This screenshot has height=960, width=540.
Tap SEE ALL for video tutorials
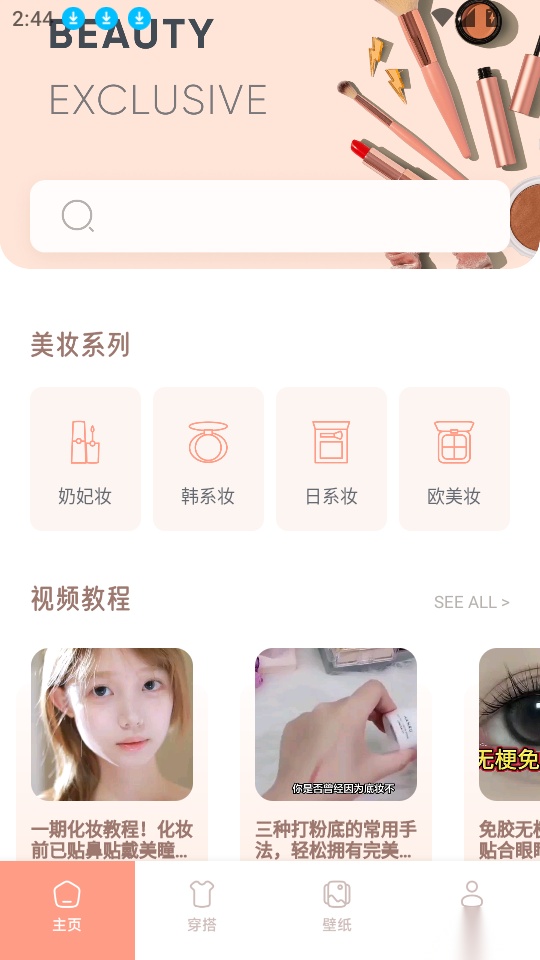click(x=471, y=602)
